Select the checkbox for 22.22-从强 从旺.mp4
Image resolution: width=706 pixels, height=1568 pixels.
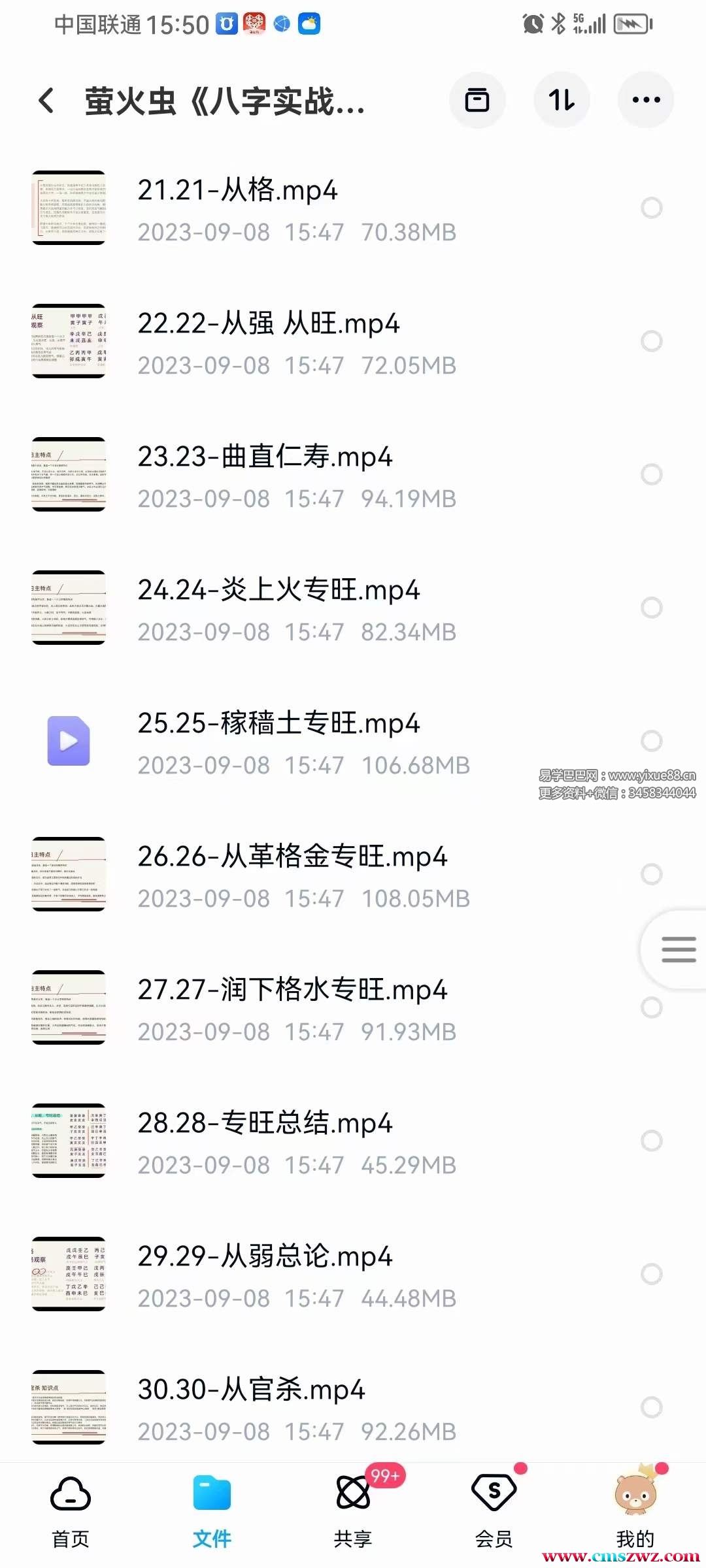651,341
